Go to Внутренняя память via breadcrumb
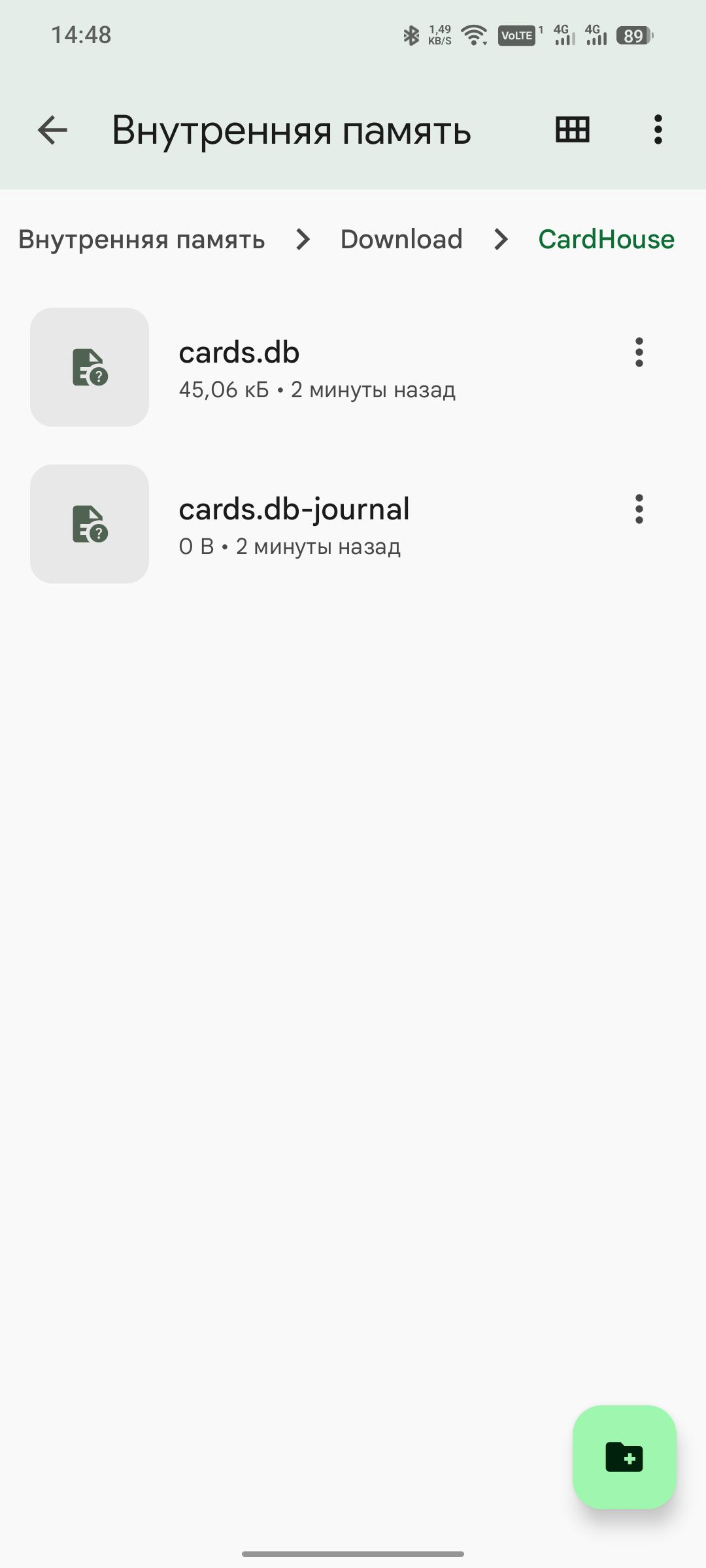 (141, 240)
